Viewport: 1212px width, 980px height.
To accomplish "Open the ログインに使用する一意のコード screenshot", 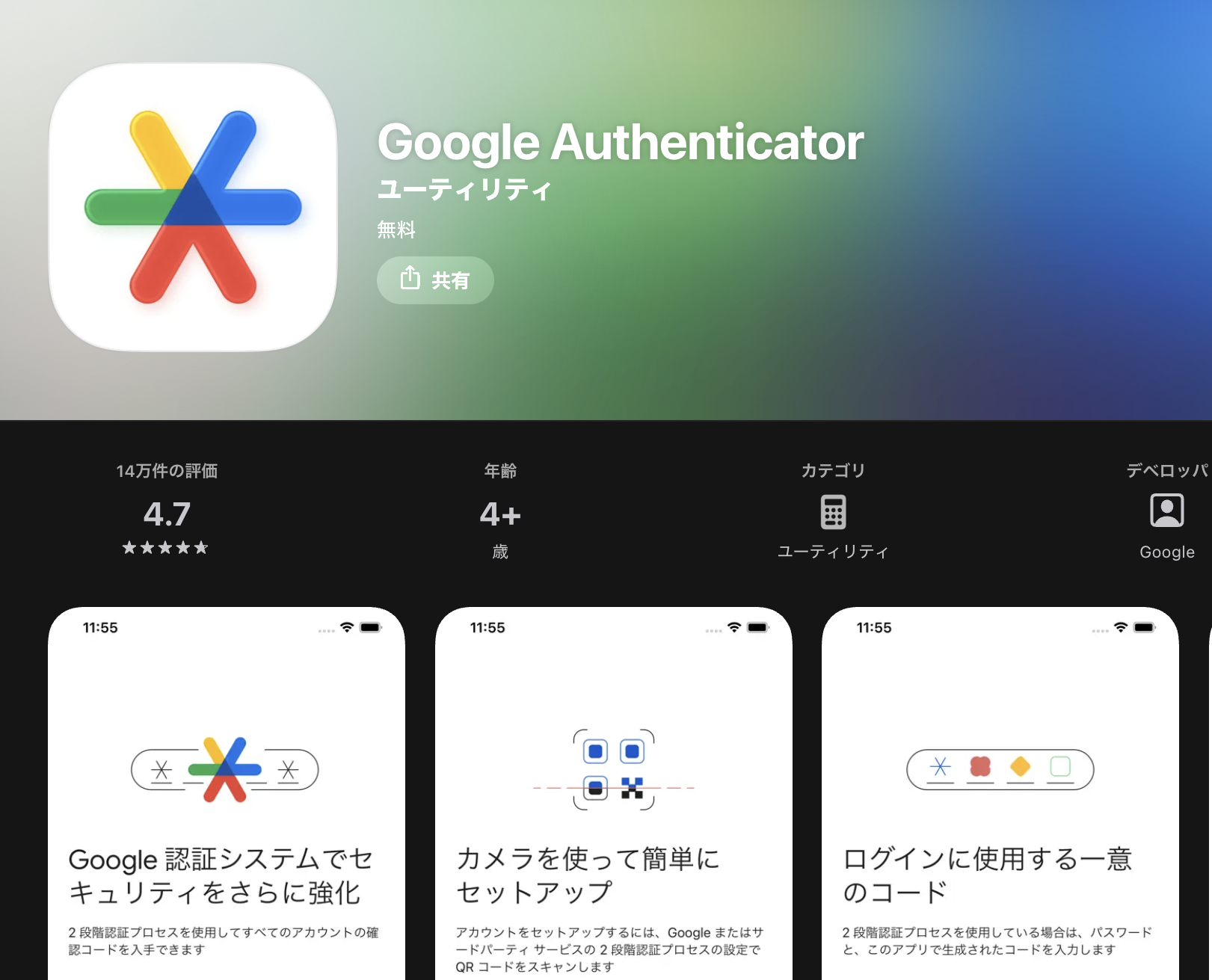I will coord(1000,792).
